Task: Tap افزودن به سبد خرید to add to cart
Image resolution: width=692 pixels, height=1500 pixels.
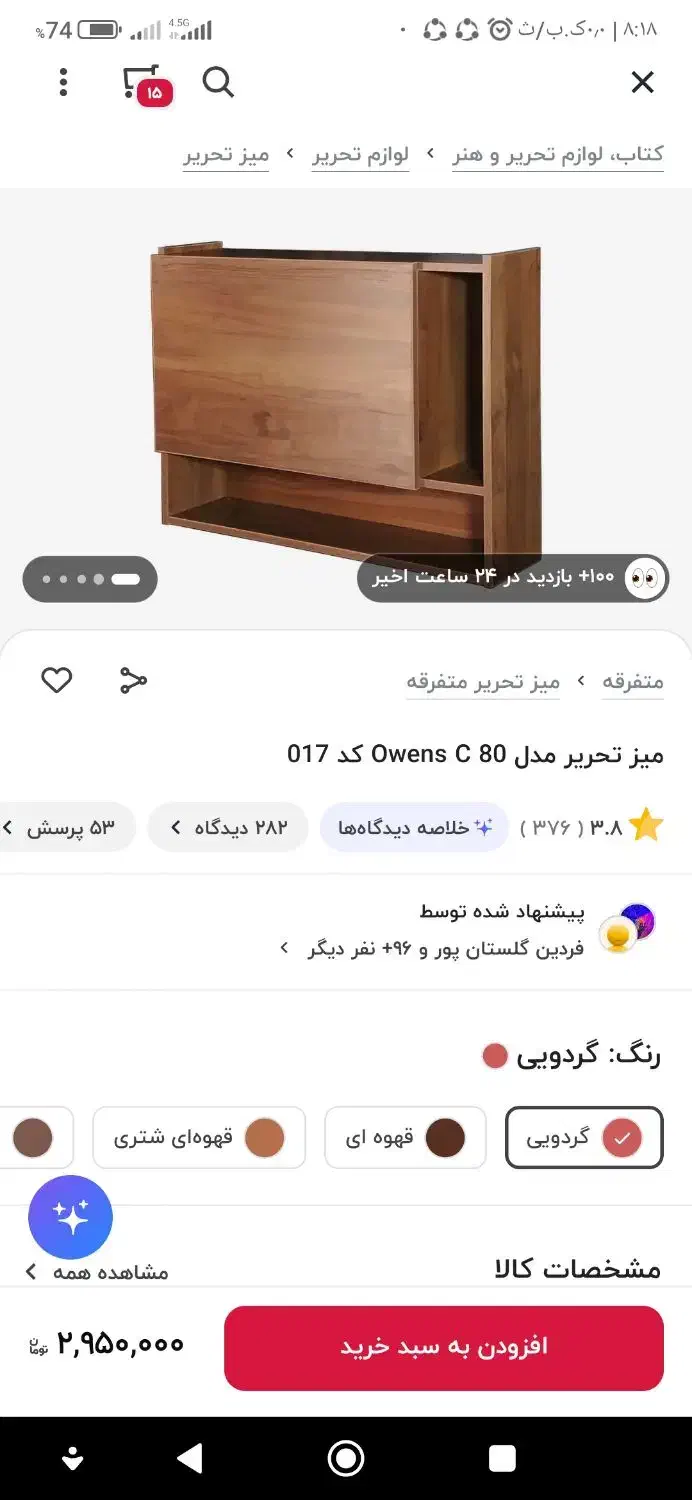Action: pos(443,1347)
